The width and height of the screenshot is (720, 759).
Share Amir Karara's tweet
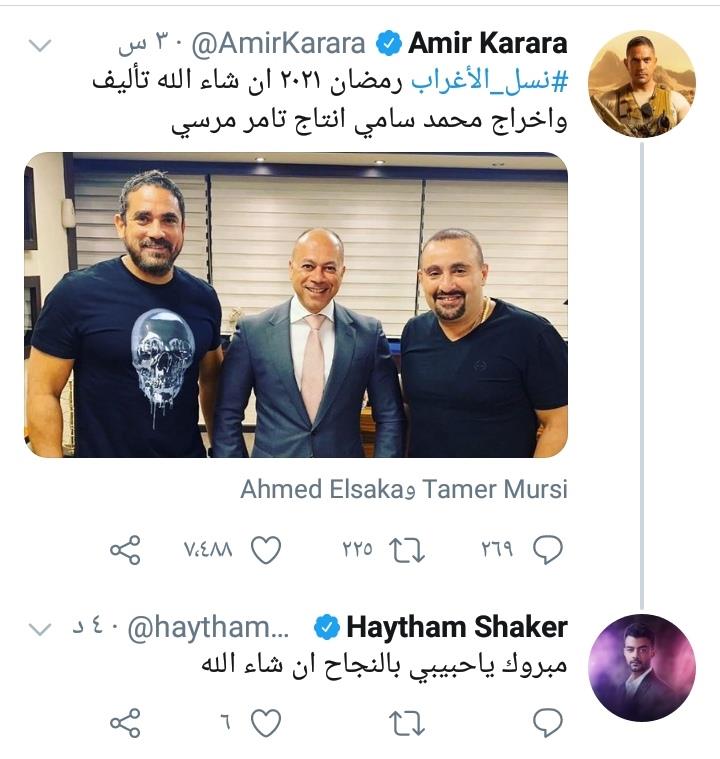click(124, 549)
